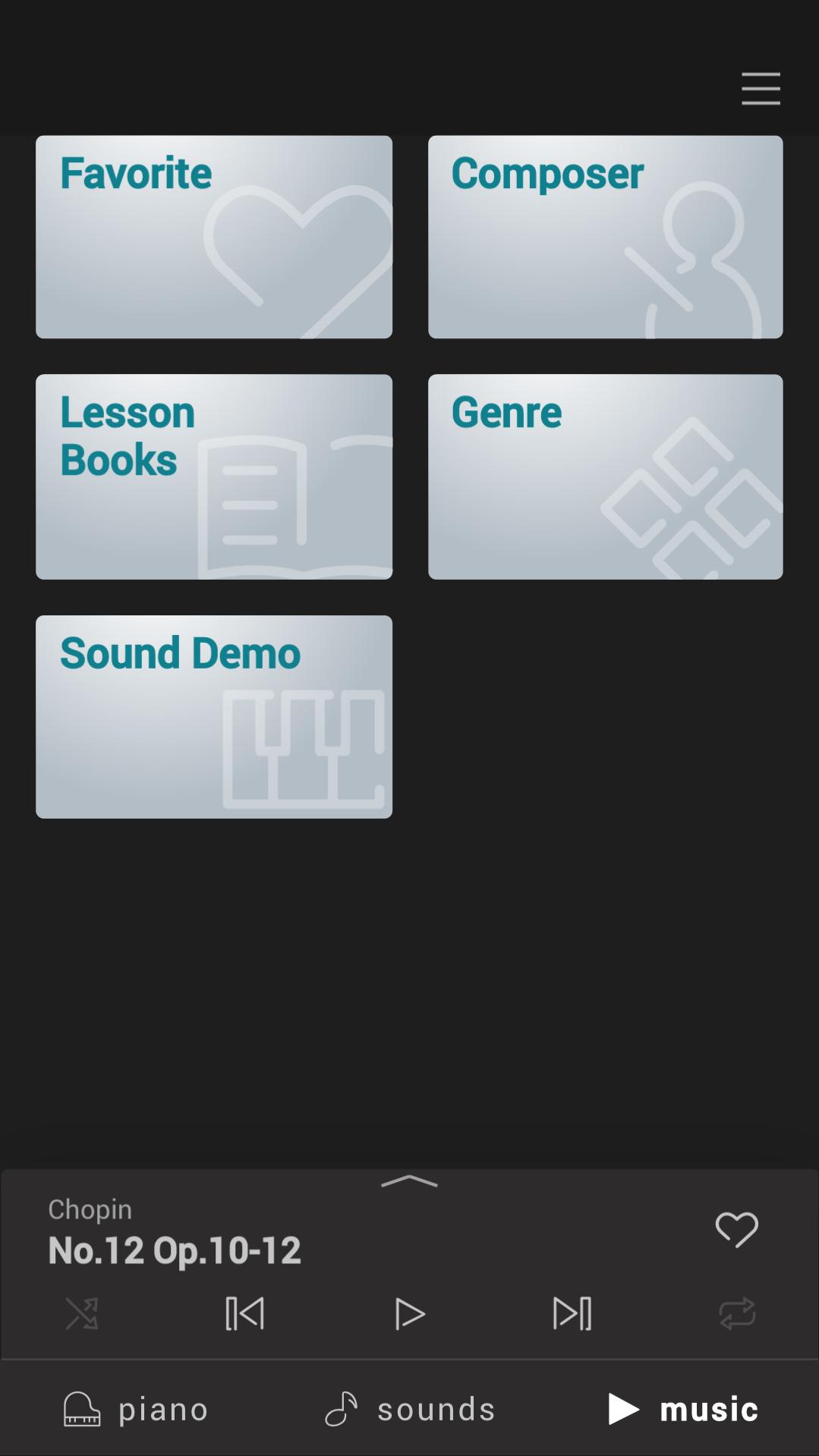Play Chopin No.12 Op.10-12
This screenshot has width=819, height=1456.
coord(410,1314)
